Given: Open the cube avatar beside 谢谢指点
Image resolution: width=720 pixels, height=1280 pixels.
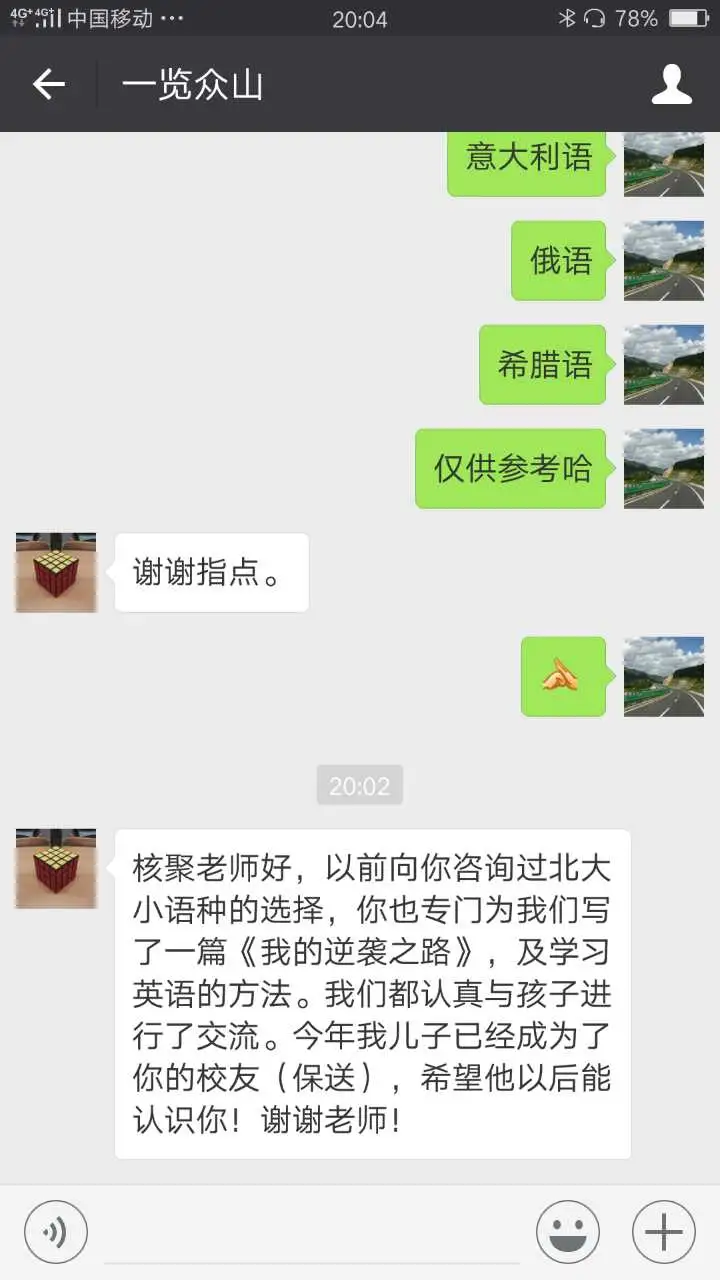Looking at the screenshot, I should [x=56, y=572].
